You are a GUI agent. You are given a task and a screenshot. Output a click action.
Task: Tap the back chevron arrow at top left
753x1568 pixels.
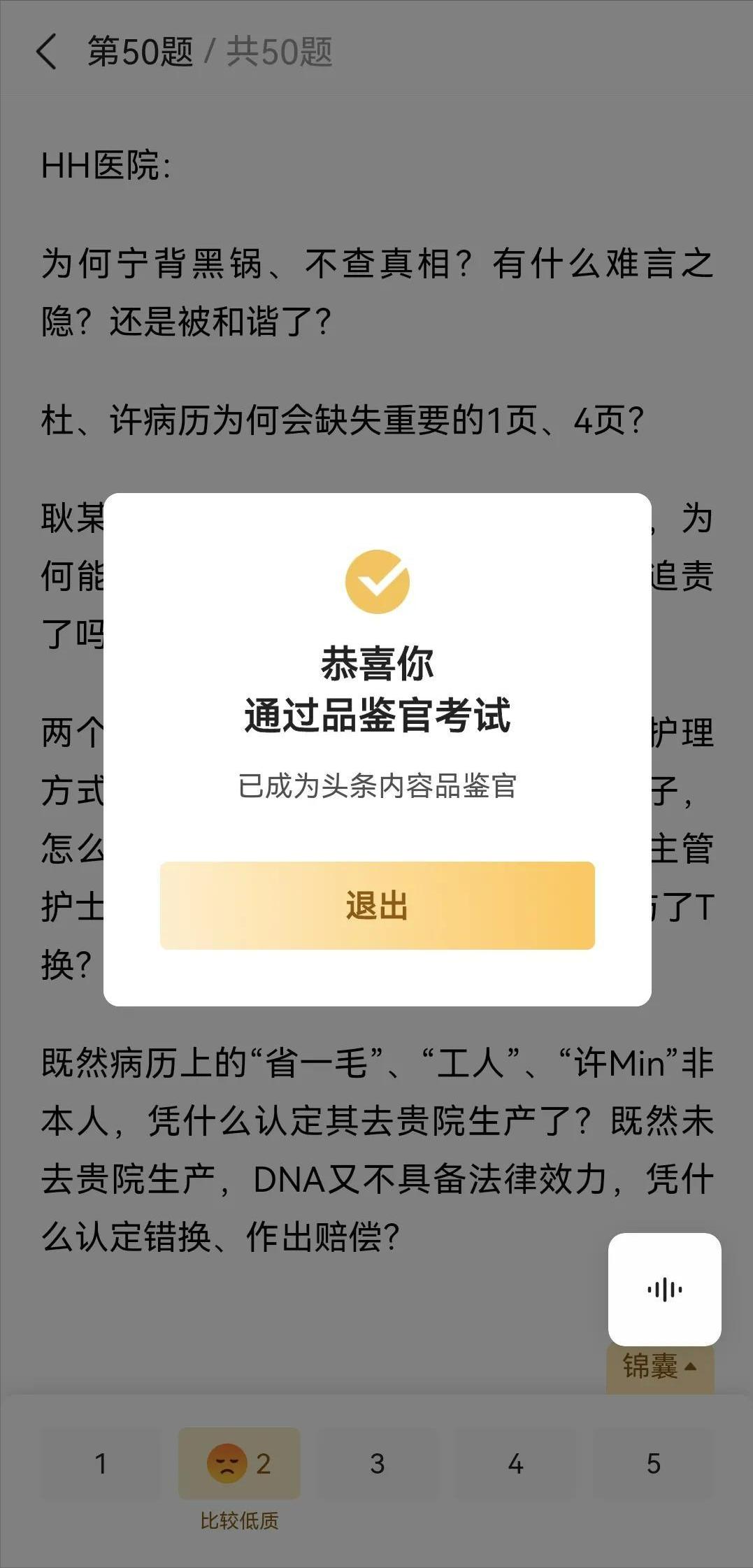(47, 51)
